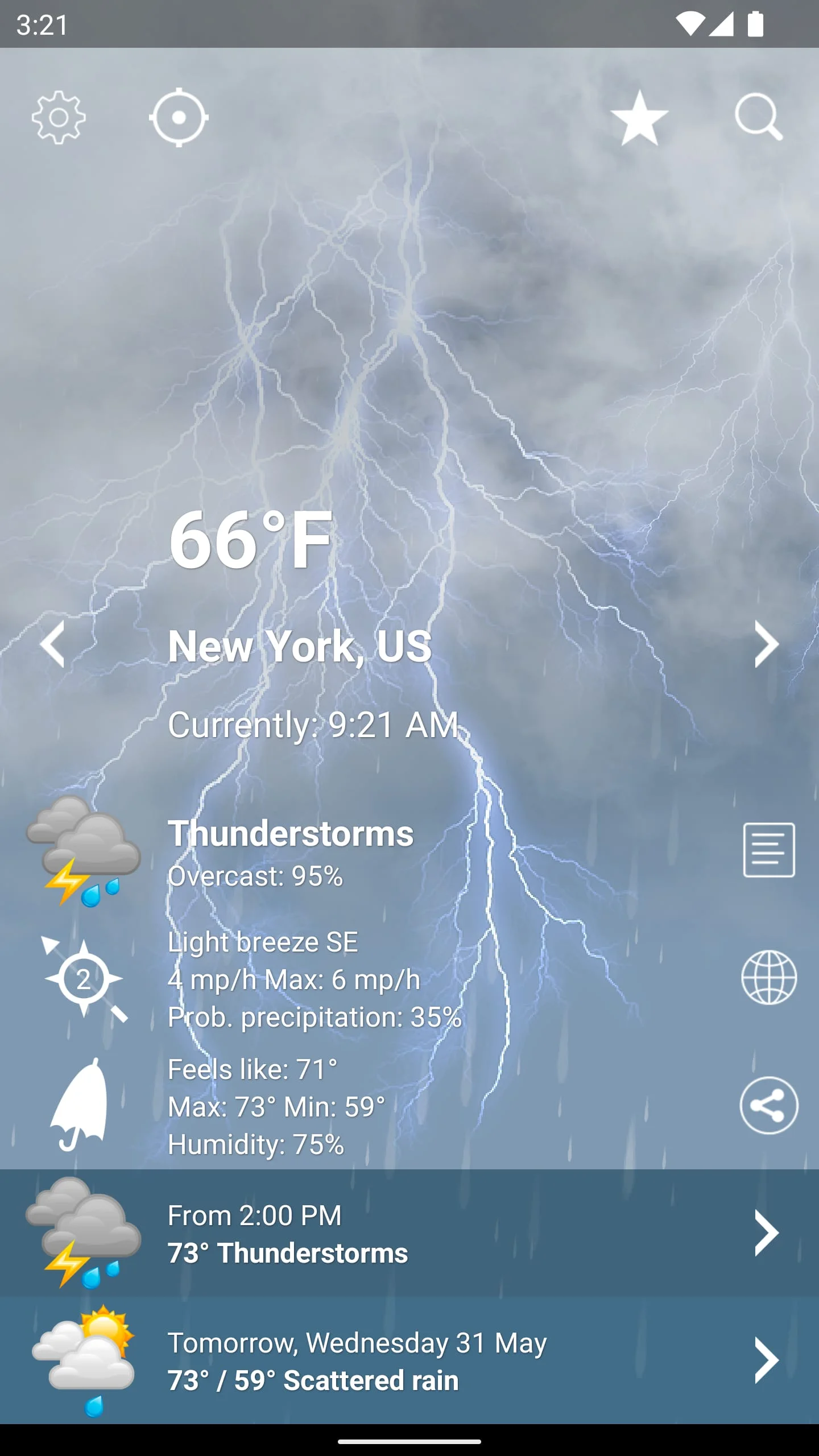Open the favorites star icon

coord(639,118)
